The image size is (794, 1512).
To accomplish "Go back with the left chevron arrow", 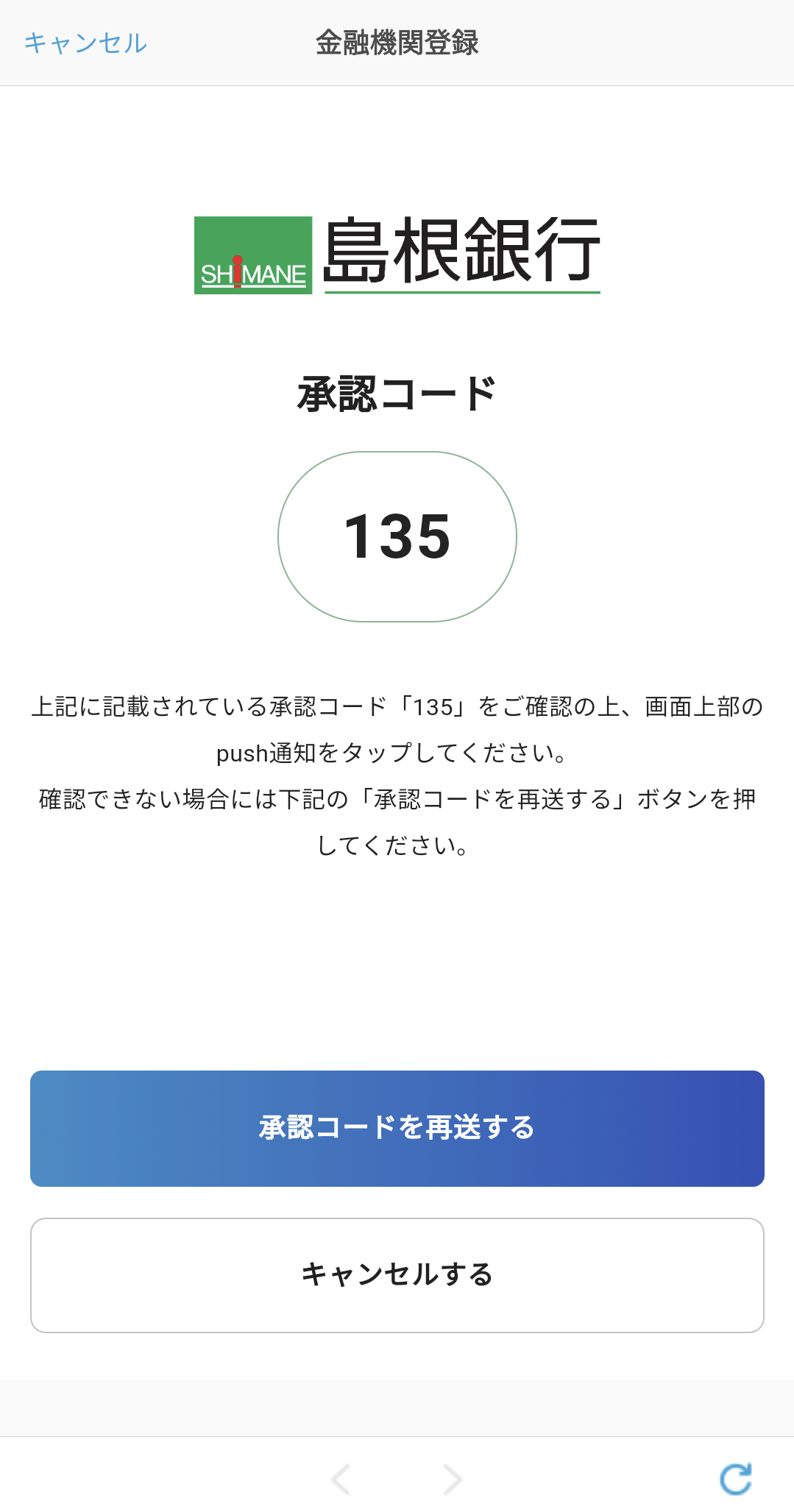I will pos(341,1480).
